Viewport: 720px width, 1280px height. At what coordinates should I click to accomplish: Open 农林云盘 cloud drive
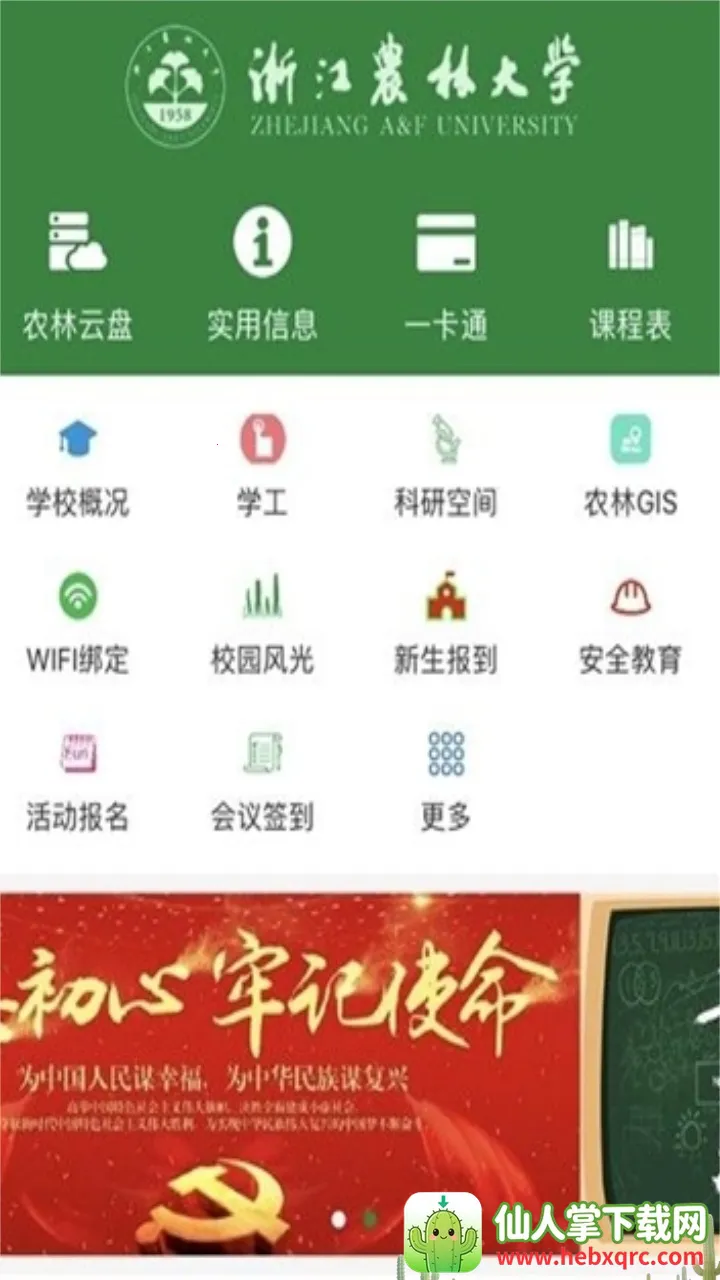(78, 275)
